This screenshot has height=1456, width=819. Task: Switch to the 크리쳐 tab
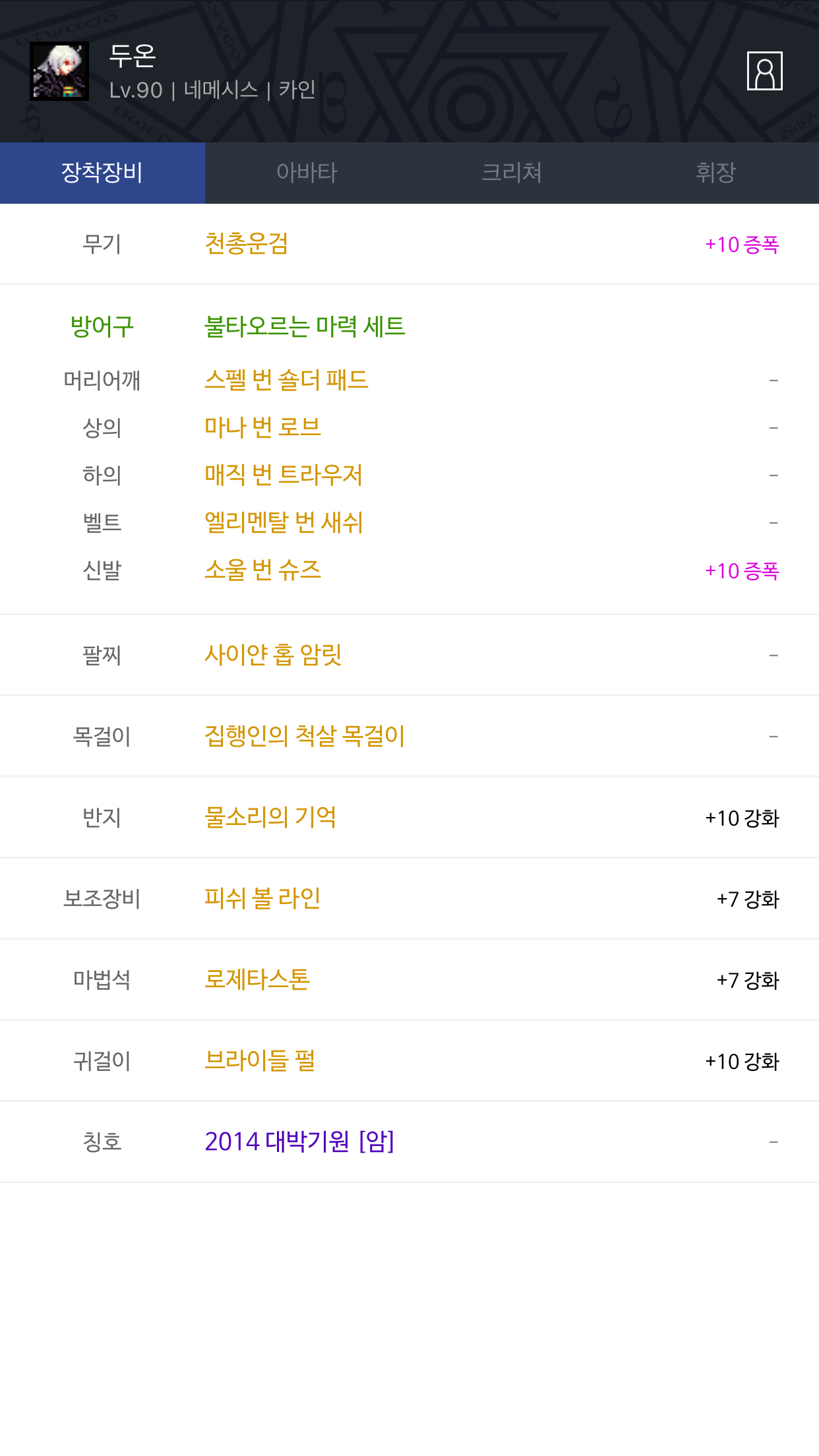(x=512, y=173)
